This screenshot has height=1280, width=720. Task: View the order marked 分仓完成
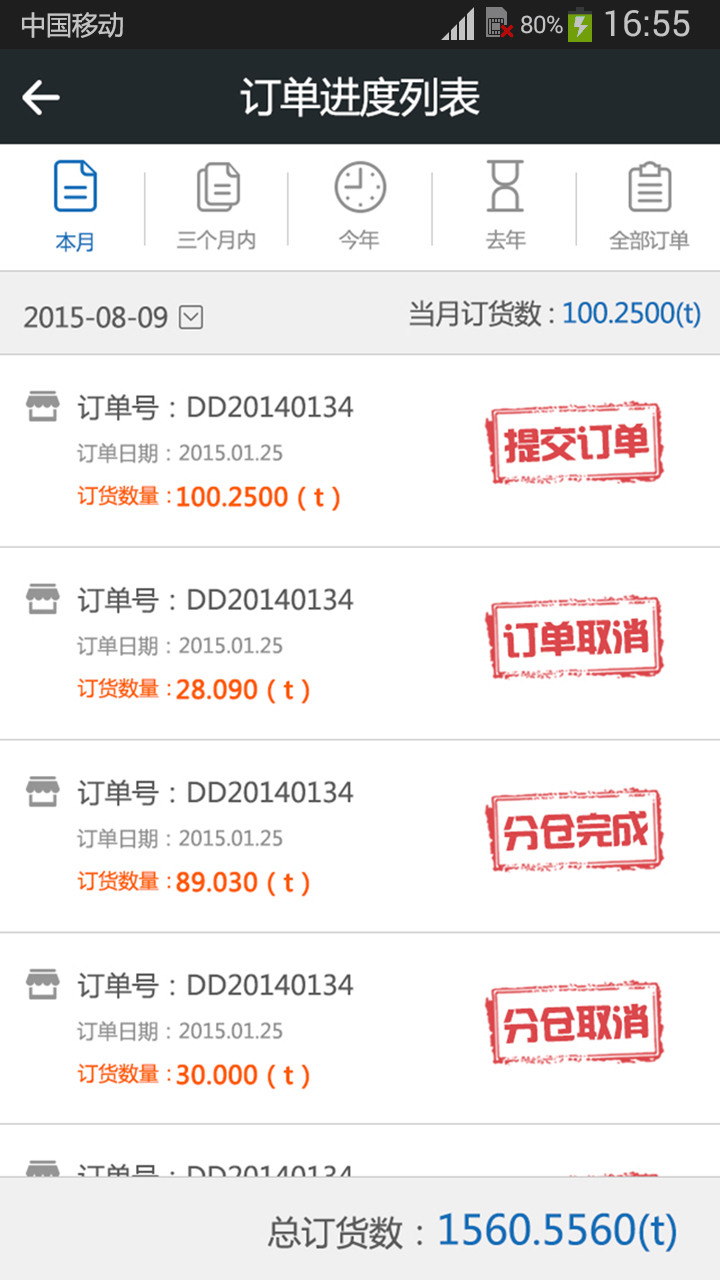coord(360,837)
